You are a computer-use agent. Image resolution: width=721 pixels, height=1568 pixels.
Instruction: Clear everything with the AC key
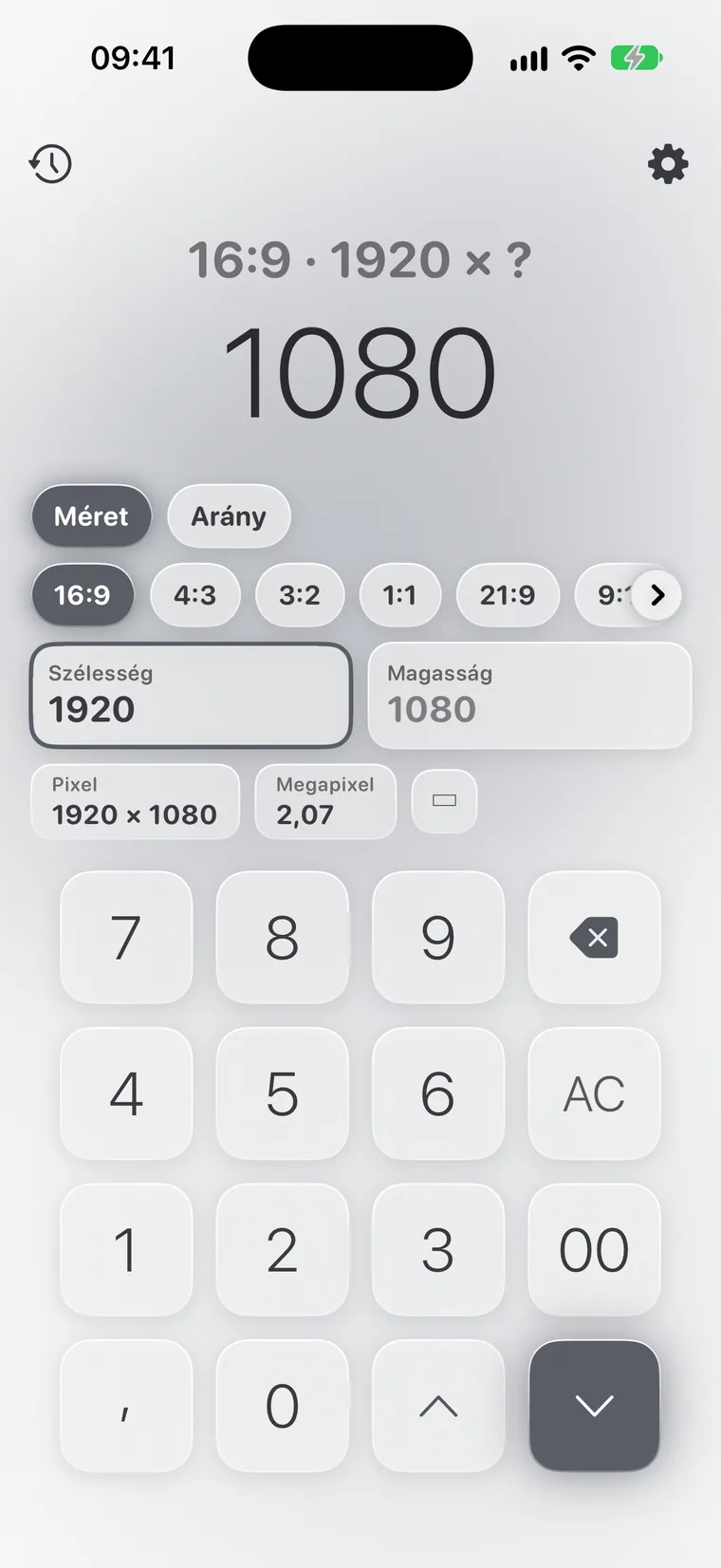[x=594, y=1093]
